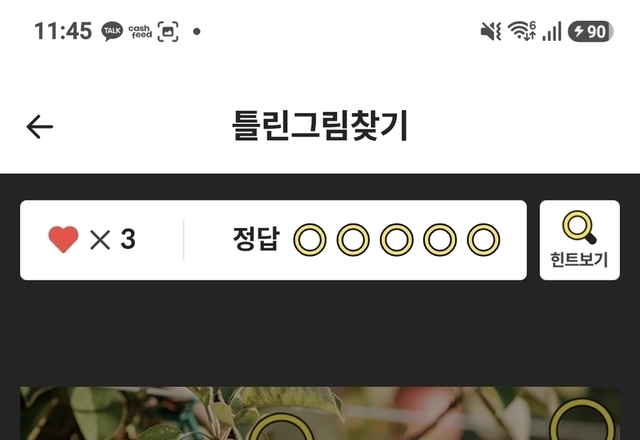Image resolution: width=640 pixels, height=440 pixels.
Task: Go back with the arrow icon
Action: [x=40, y=127]
